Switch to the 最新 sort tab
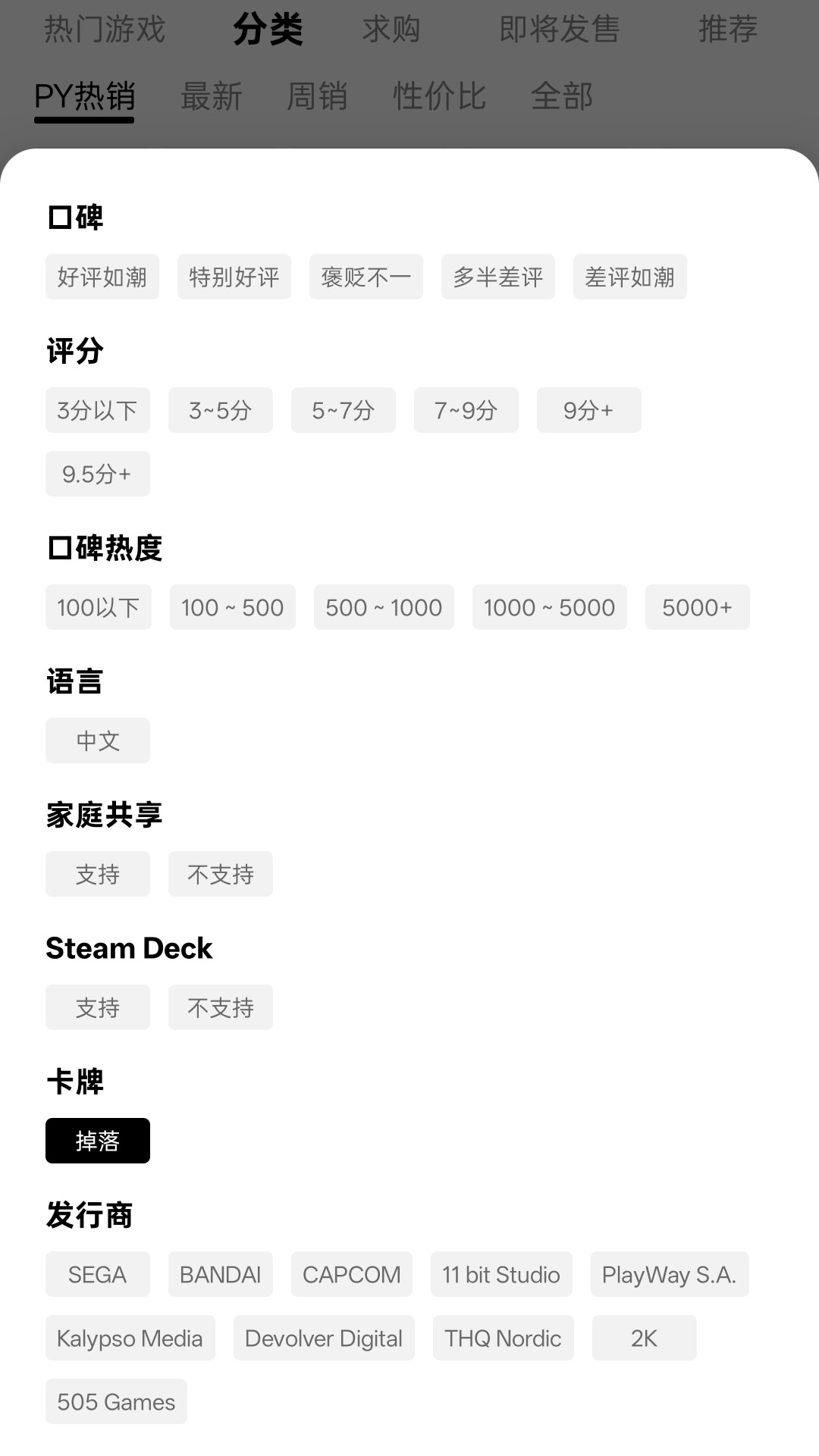Screen dimensions: 819x1456 click(x=211, y=97)
